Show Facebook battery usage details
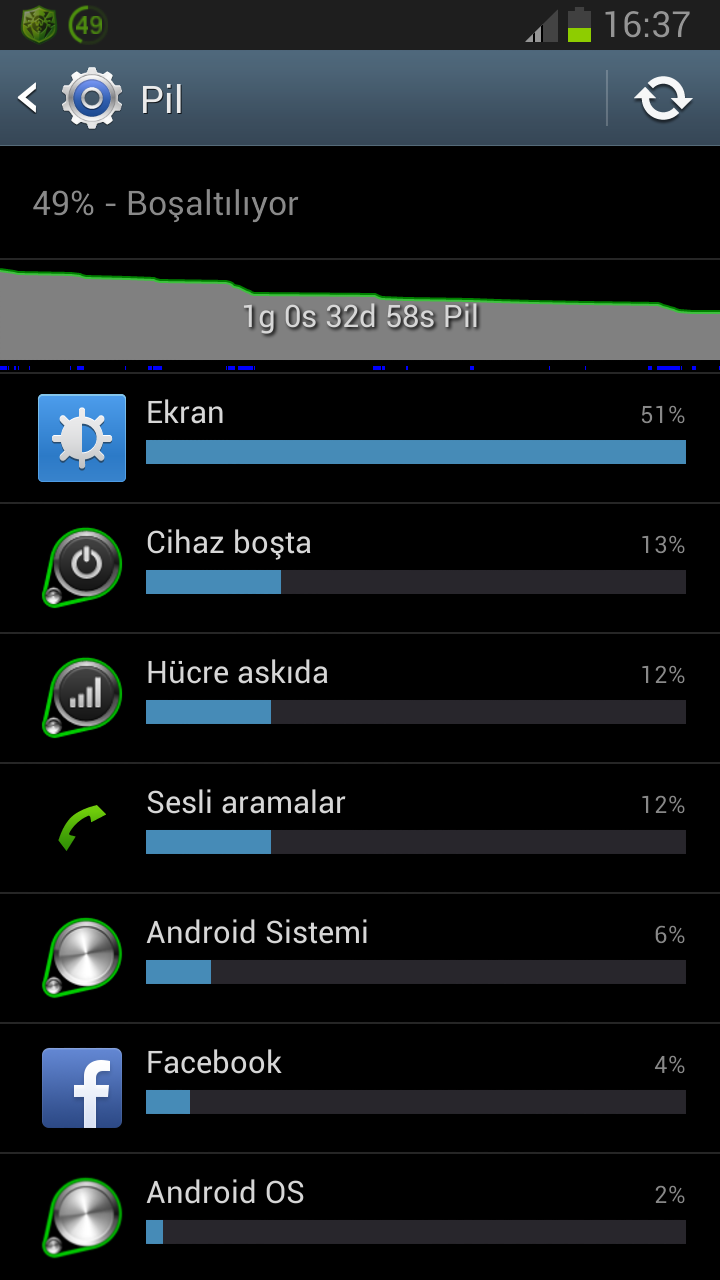Image resolution: width=720 pixels, height=1280 pixels. 360,1088
